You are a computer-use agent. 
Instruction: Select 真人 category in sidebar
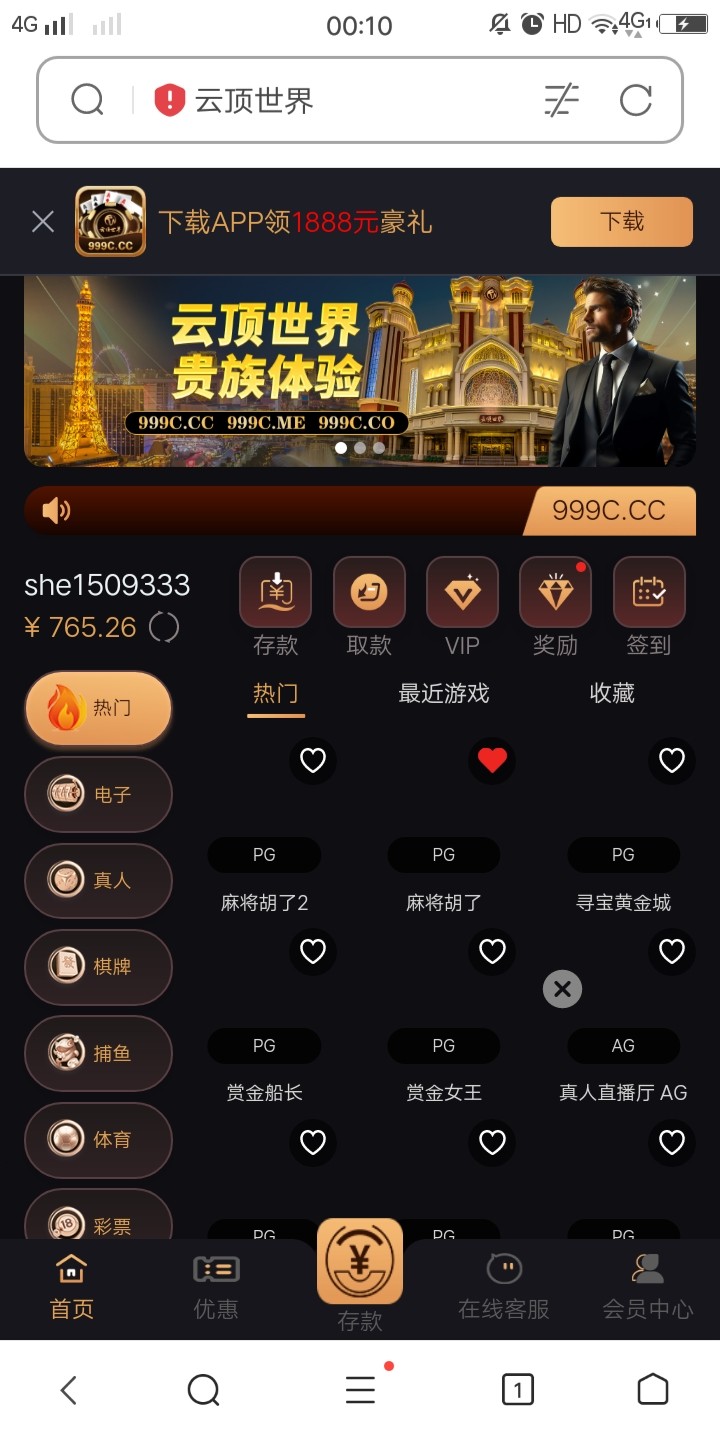pos(98,880)
